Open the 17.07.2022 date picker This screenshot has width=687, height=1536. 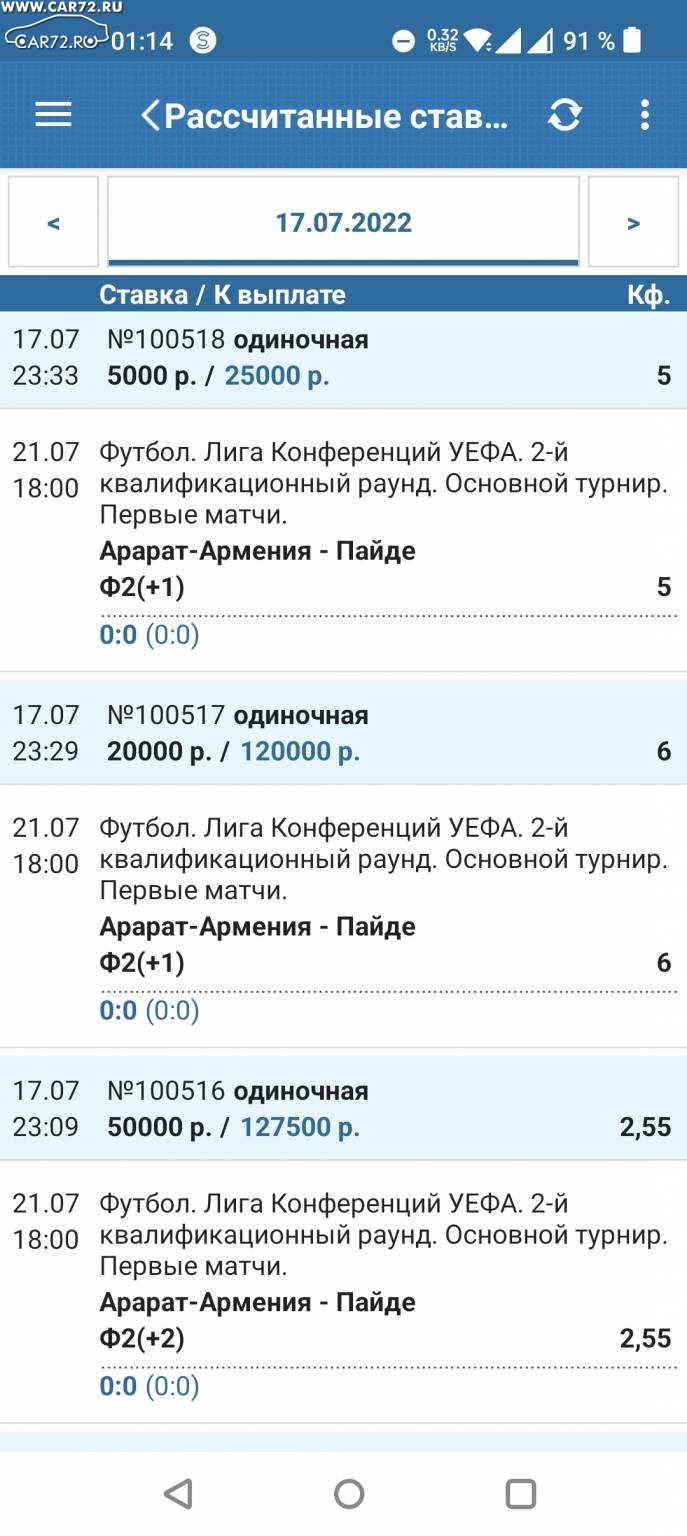[x=343, y=222]
